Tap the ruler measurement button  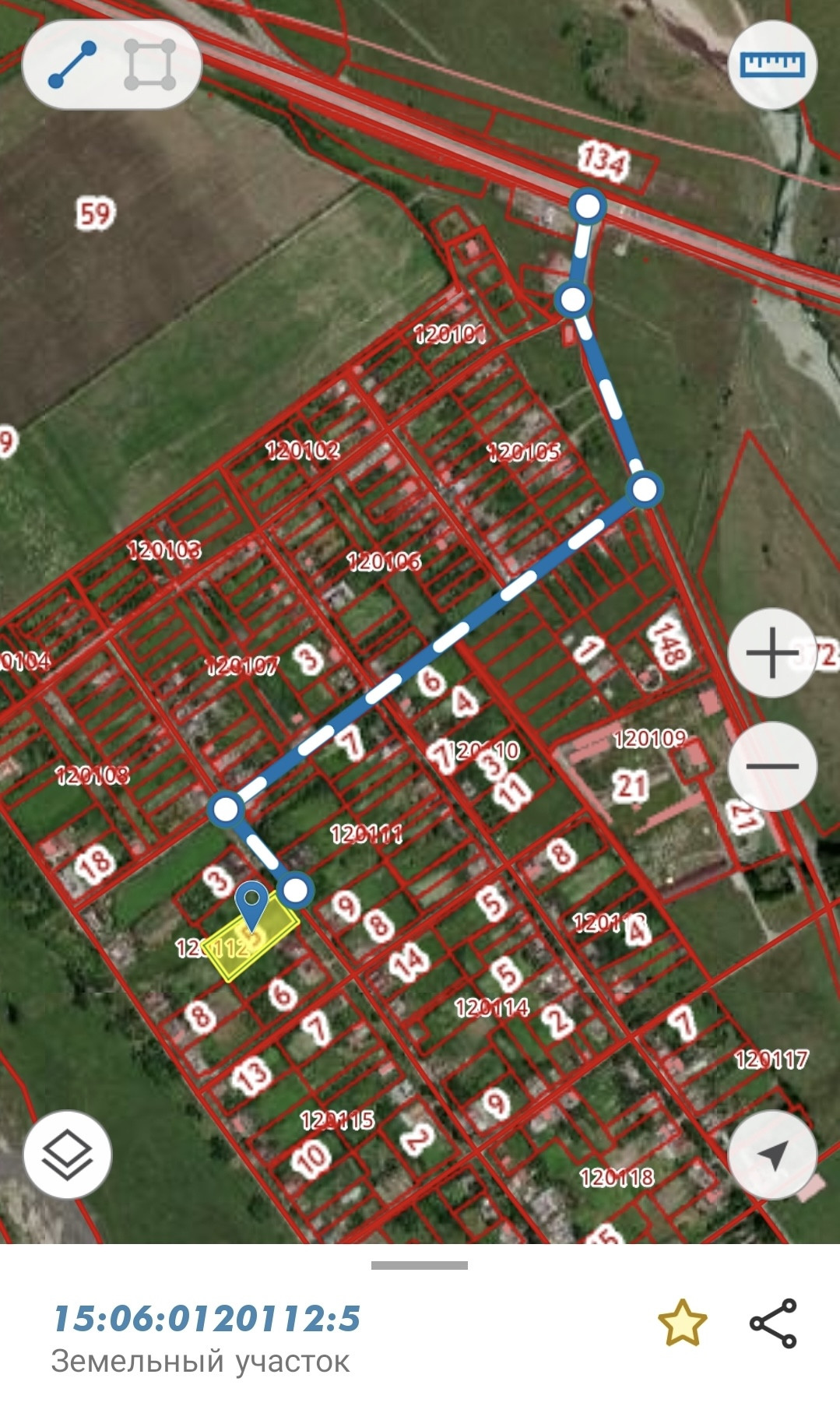pos(772,65)
